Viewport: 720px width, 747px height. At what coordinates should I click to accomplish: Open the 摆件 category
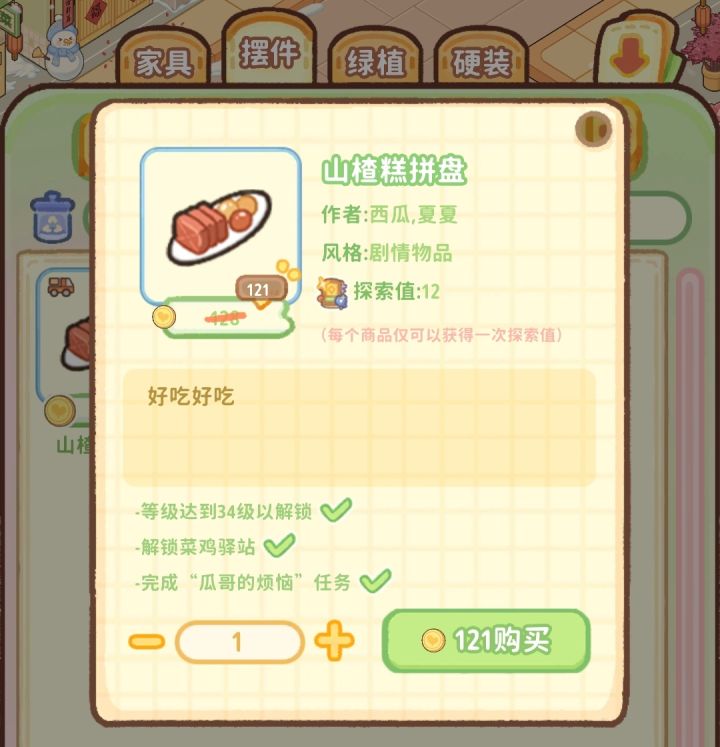[270, 57]
